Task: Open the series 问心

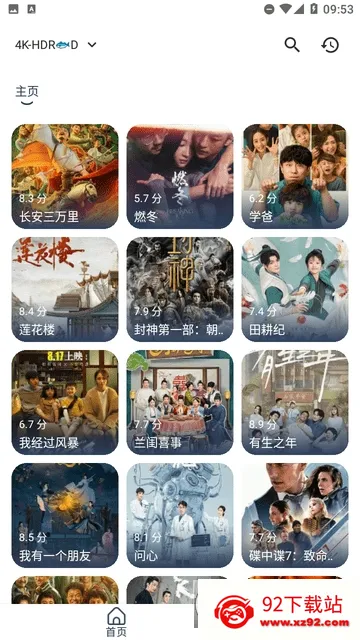Action: 180,516
